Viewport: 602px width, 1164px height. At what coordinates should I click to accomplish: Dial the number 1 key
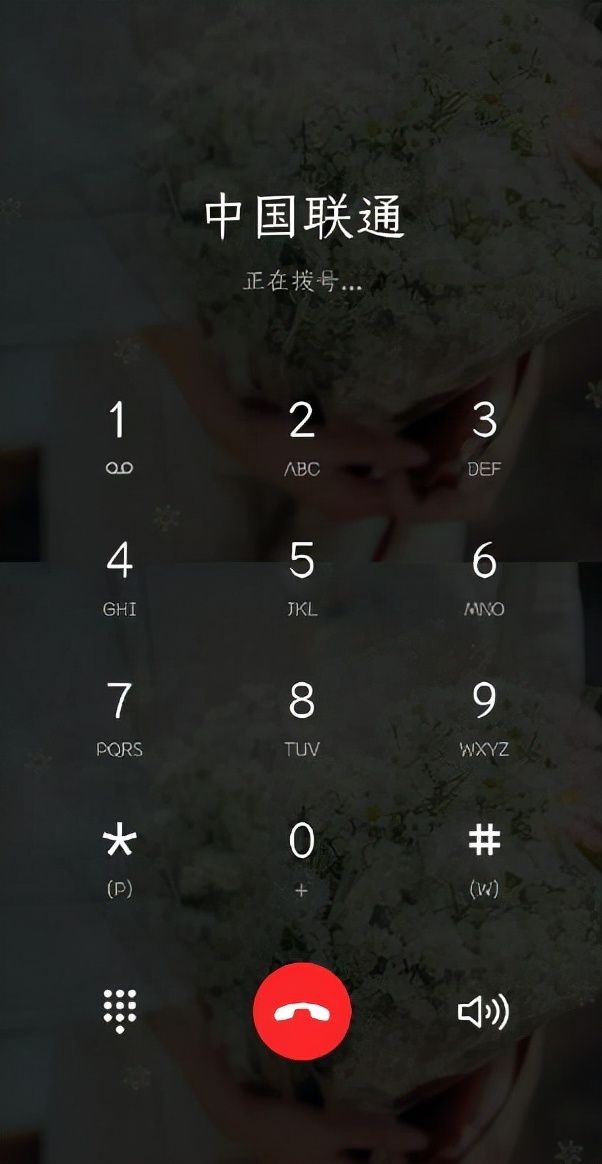click(119, 436)
